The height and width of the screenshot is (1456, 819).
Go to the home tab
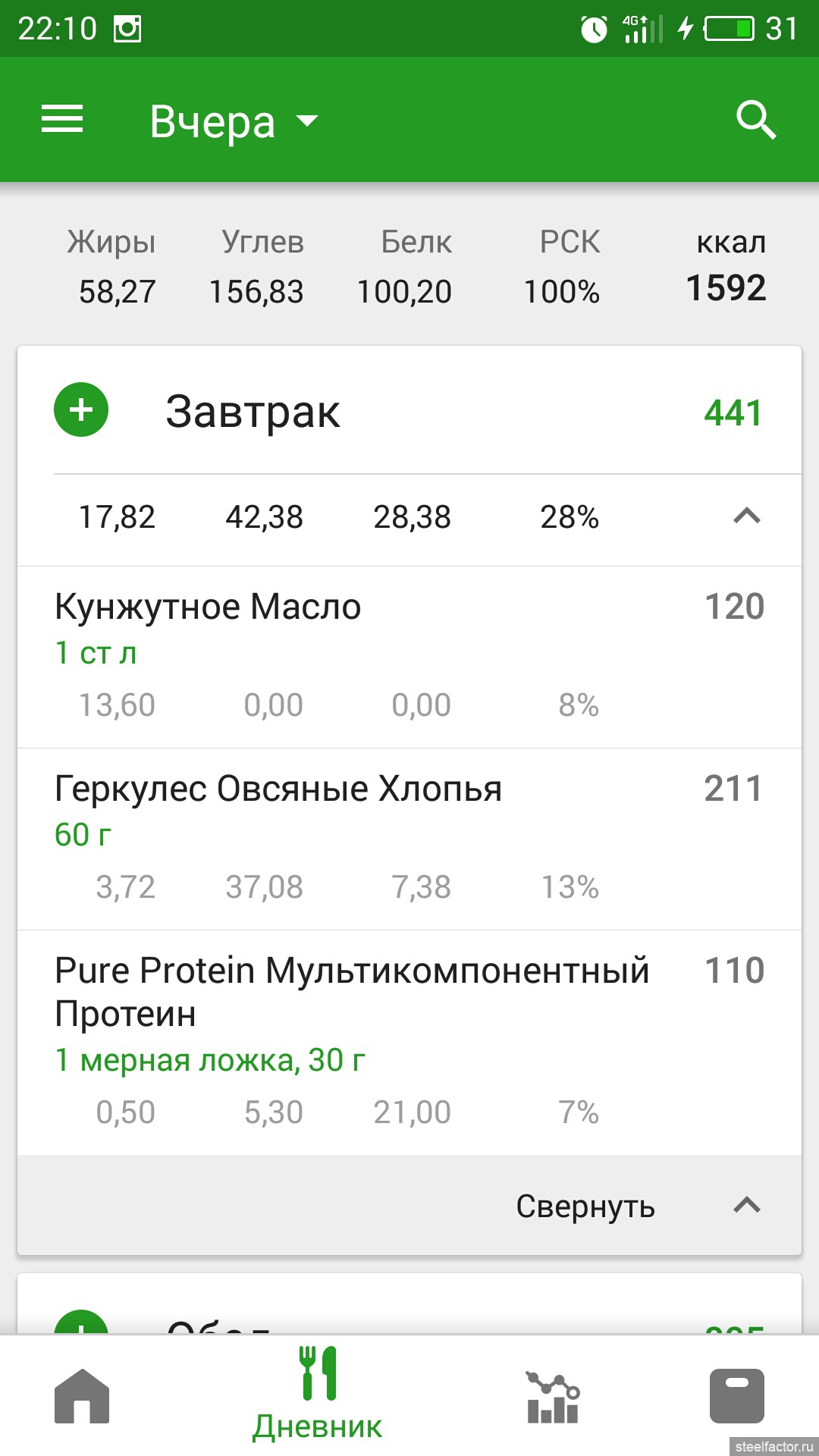(82, 1396)
